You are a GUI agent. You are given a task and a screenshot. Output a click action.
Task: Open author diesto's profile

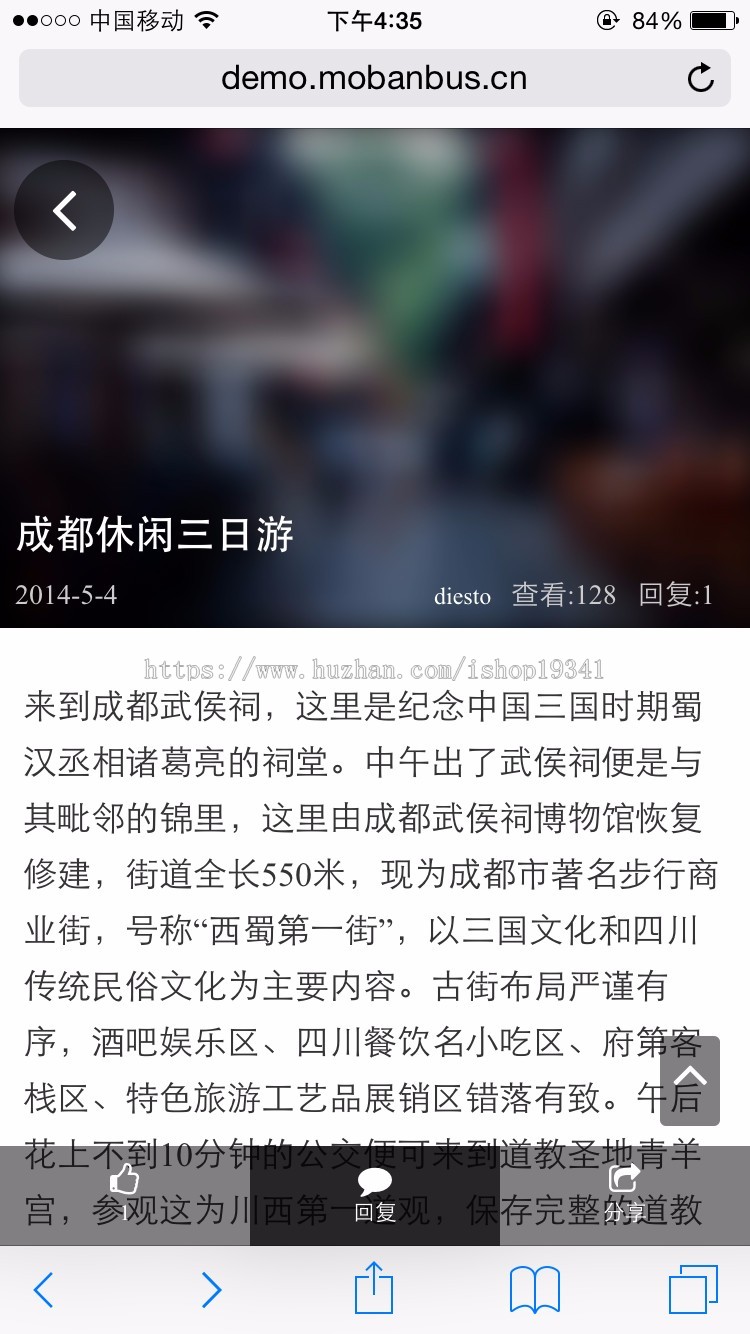click(462, 596)
